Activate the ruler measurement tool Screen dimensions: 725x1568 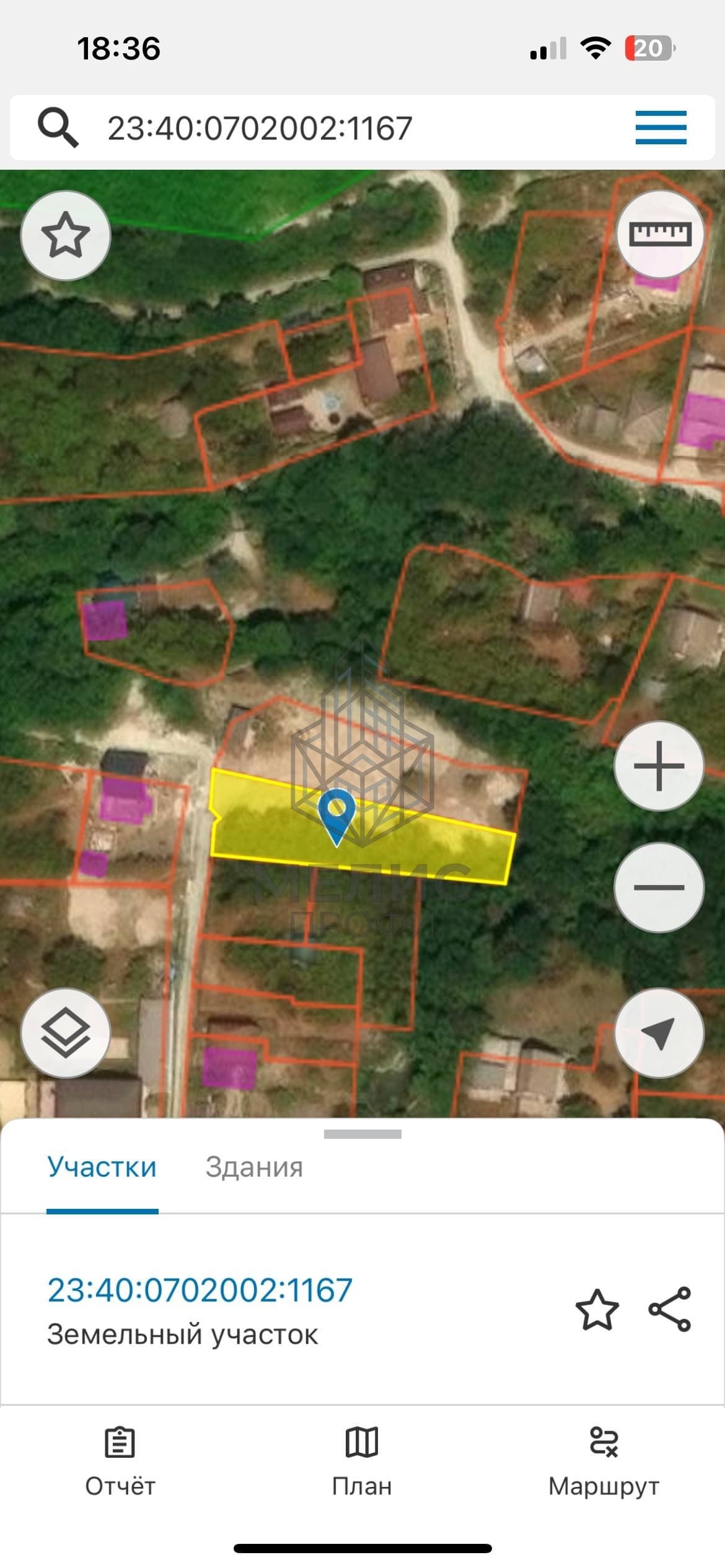[x=660, y=234]
